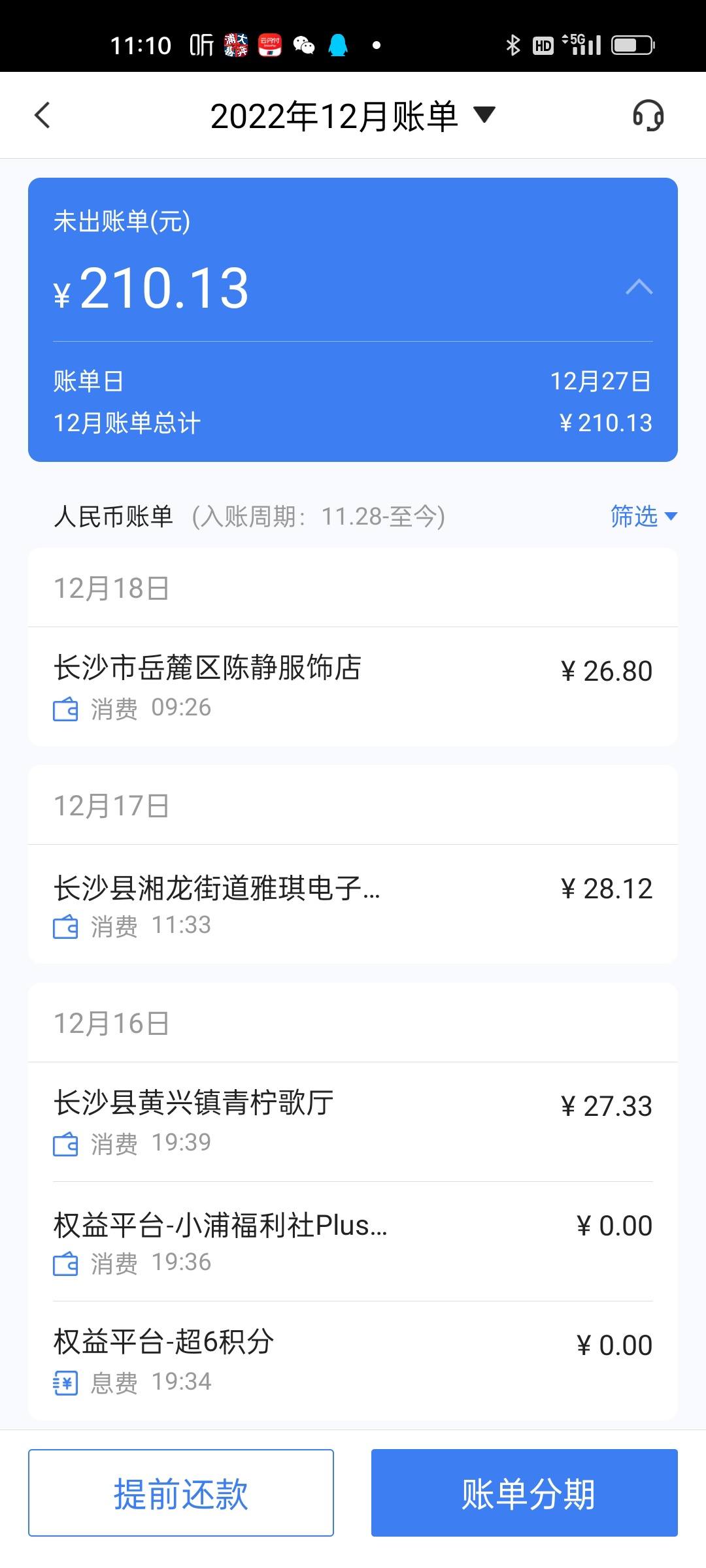This screenshot has height=1568, width=706.
Task: Open the 权益平台-超6积分 fee entry
Action: click(353, 1361)
